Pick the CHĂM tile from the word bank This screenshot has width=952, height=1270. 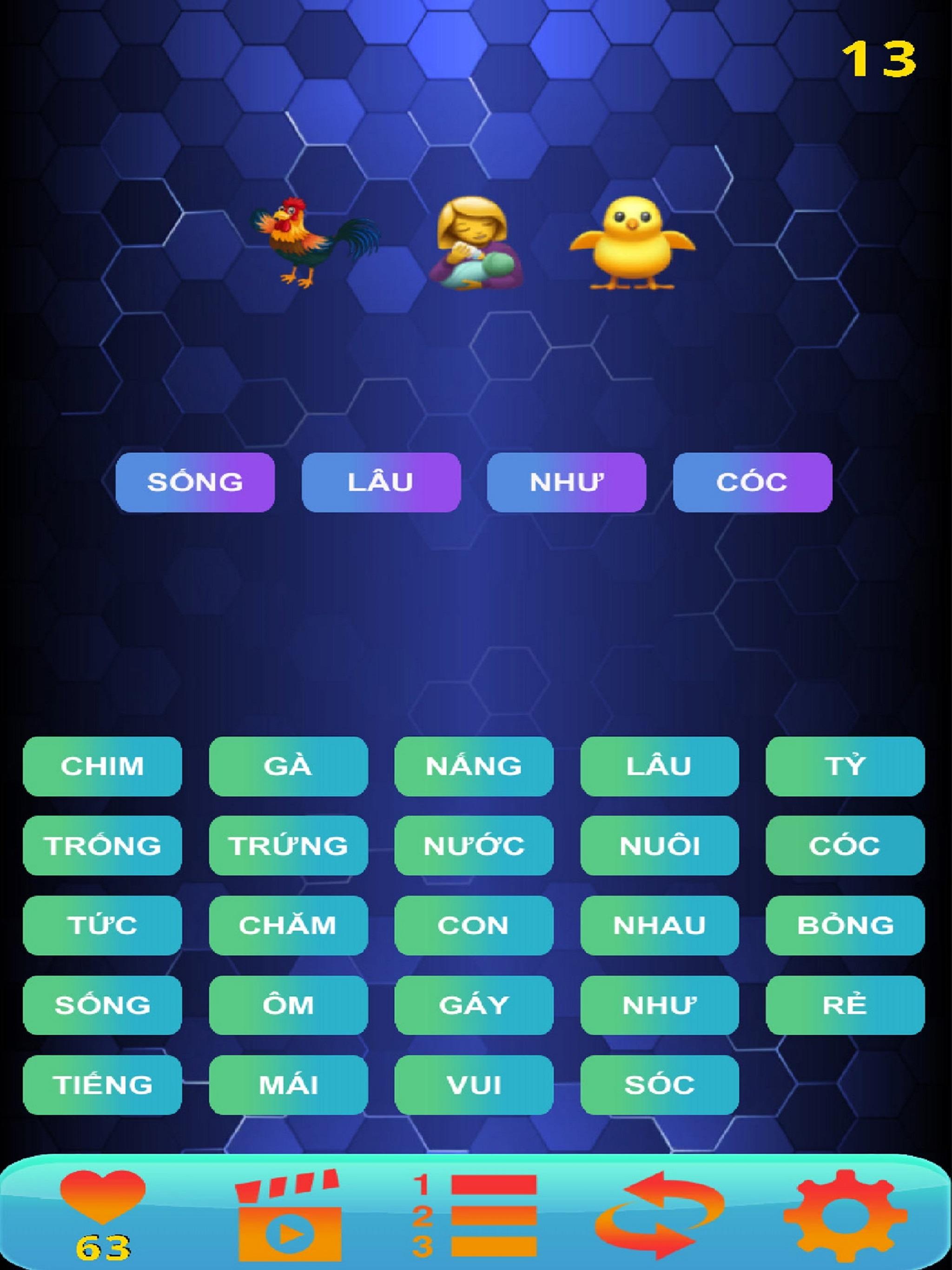288,925
